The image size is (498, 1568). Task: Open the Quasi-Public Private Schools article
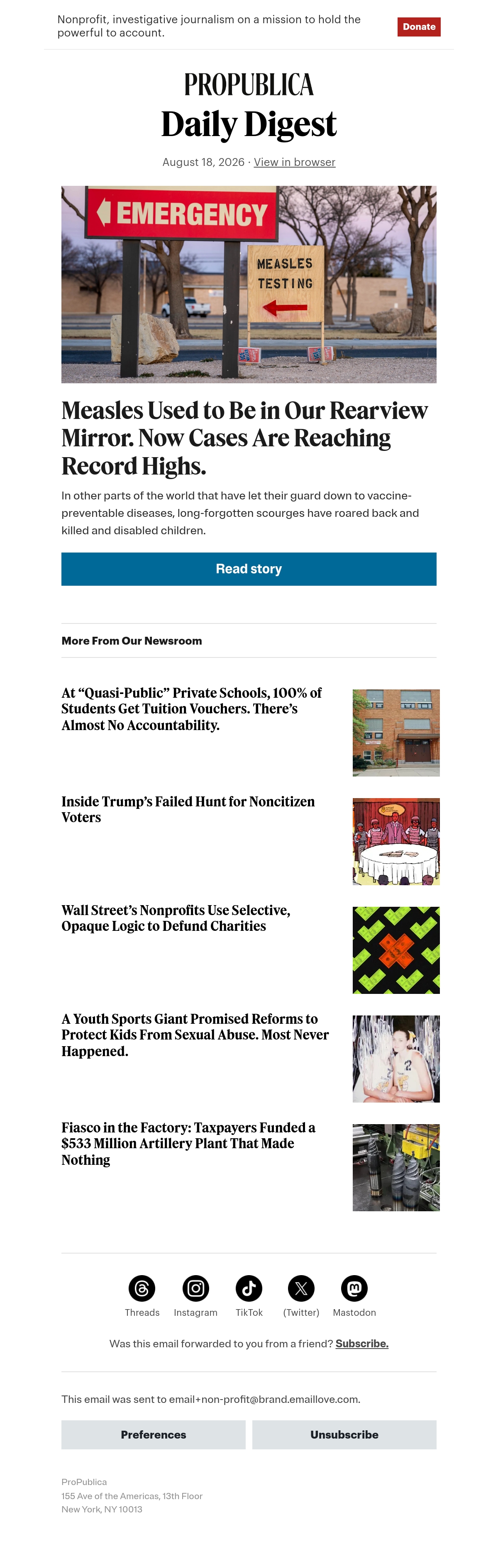(x=192, y=709)
